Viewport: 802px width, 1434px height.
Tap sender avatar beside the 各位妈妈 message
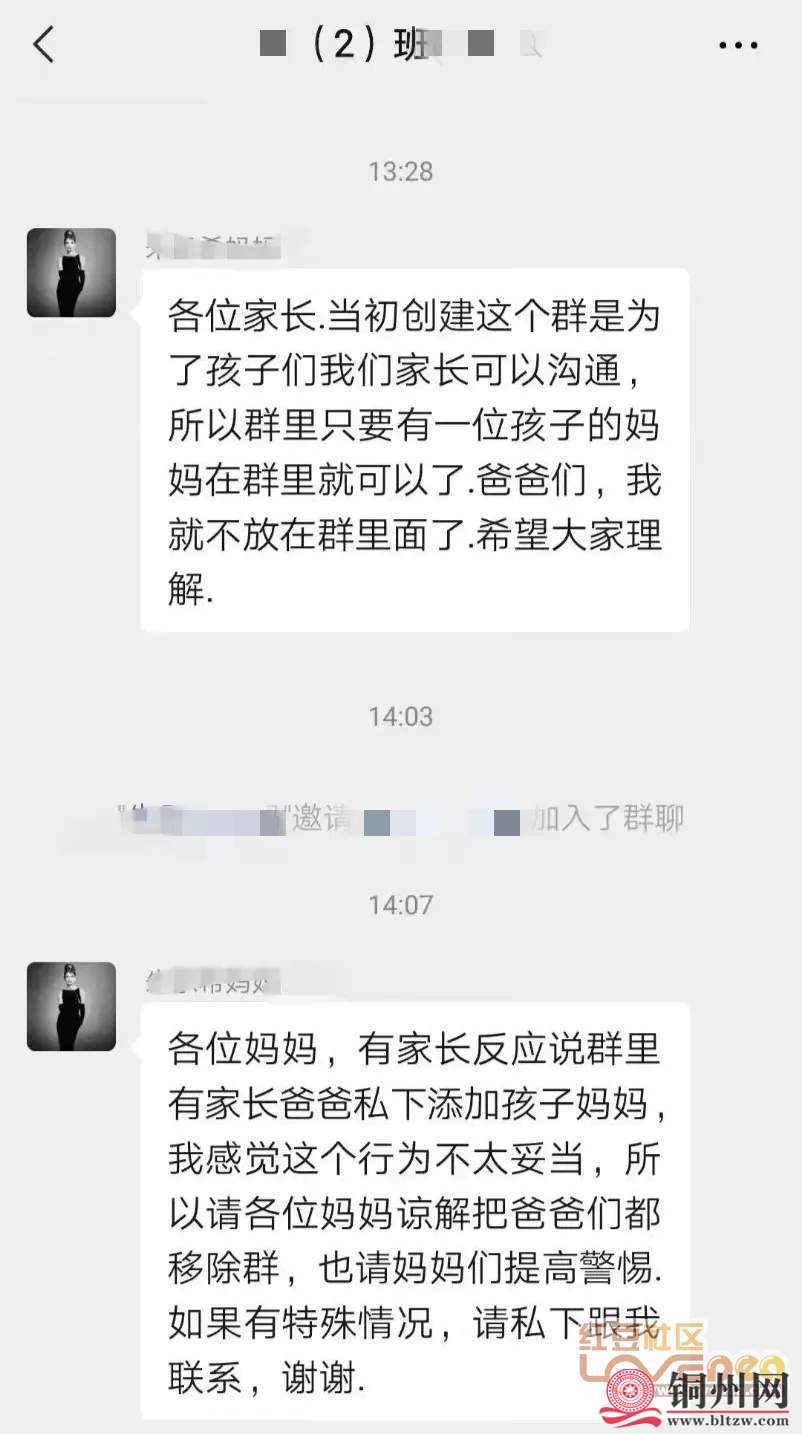tap(71, 1006)
